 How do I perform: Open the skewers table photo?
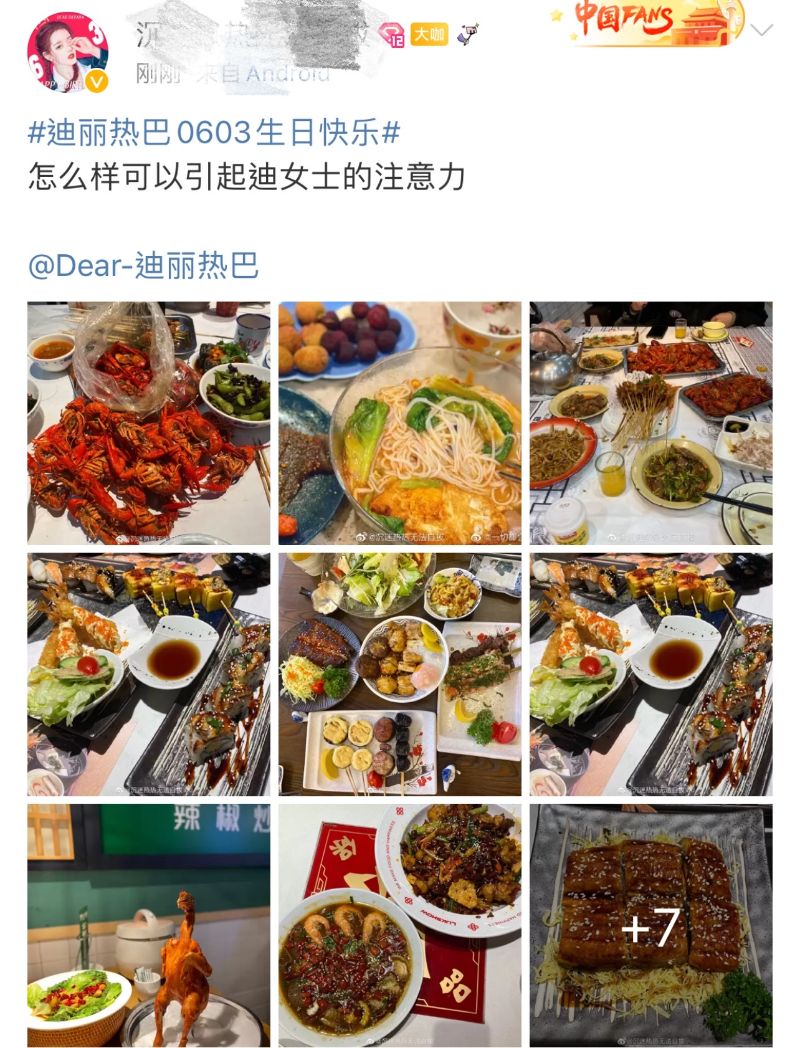click(x=651, y=423)
